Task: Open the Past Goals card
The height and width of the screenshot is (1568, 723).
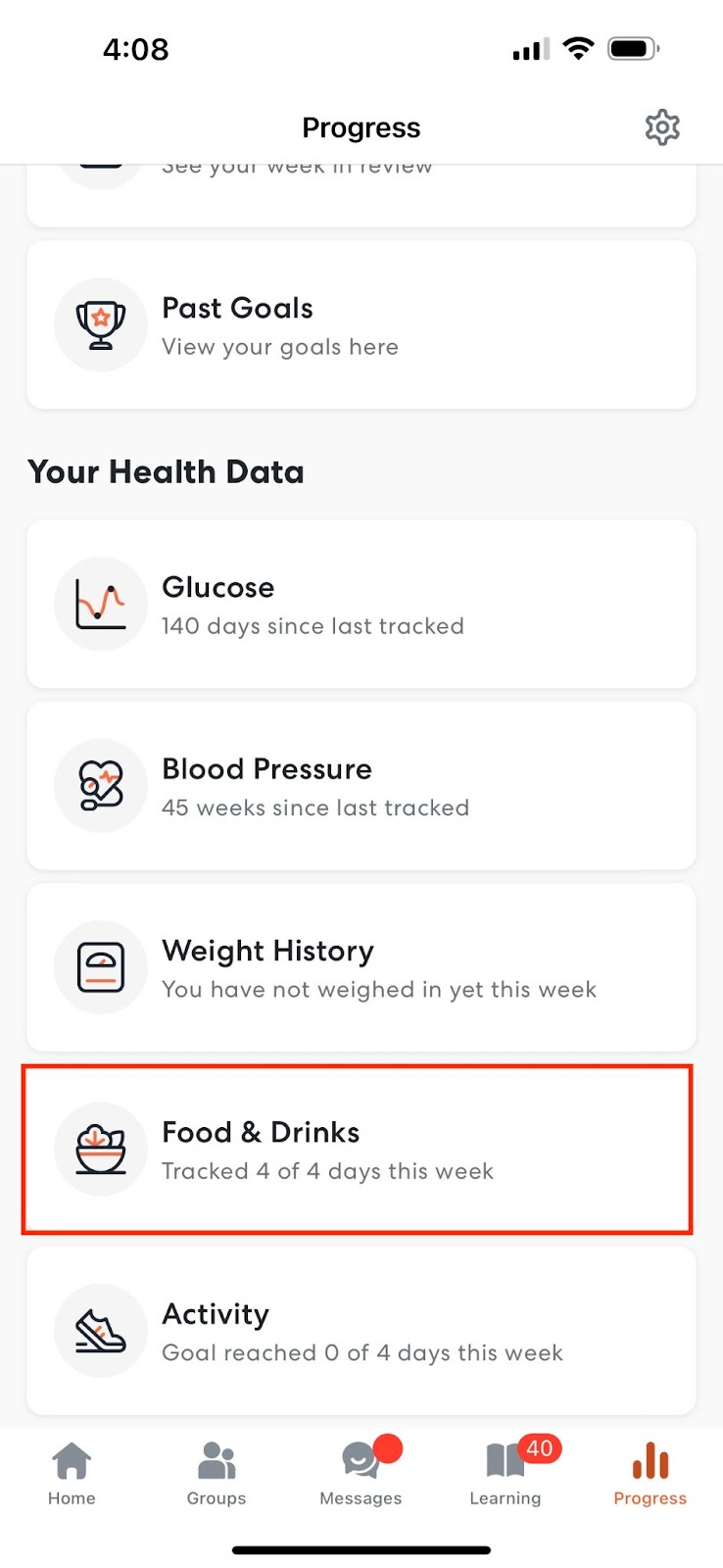Action: pyautogui.click(x=361, y=325)
